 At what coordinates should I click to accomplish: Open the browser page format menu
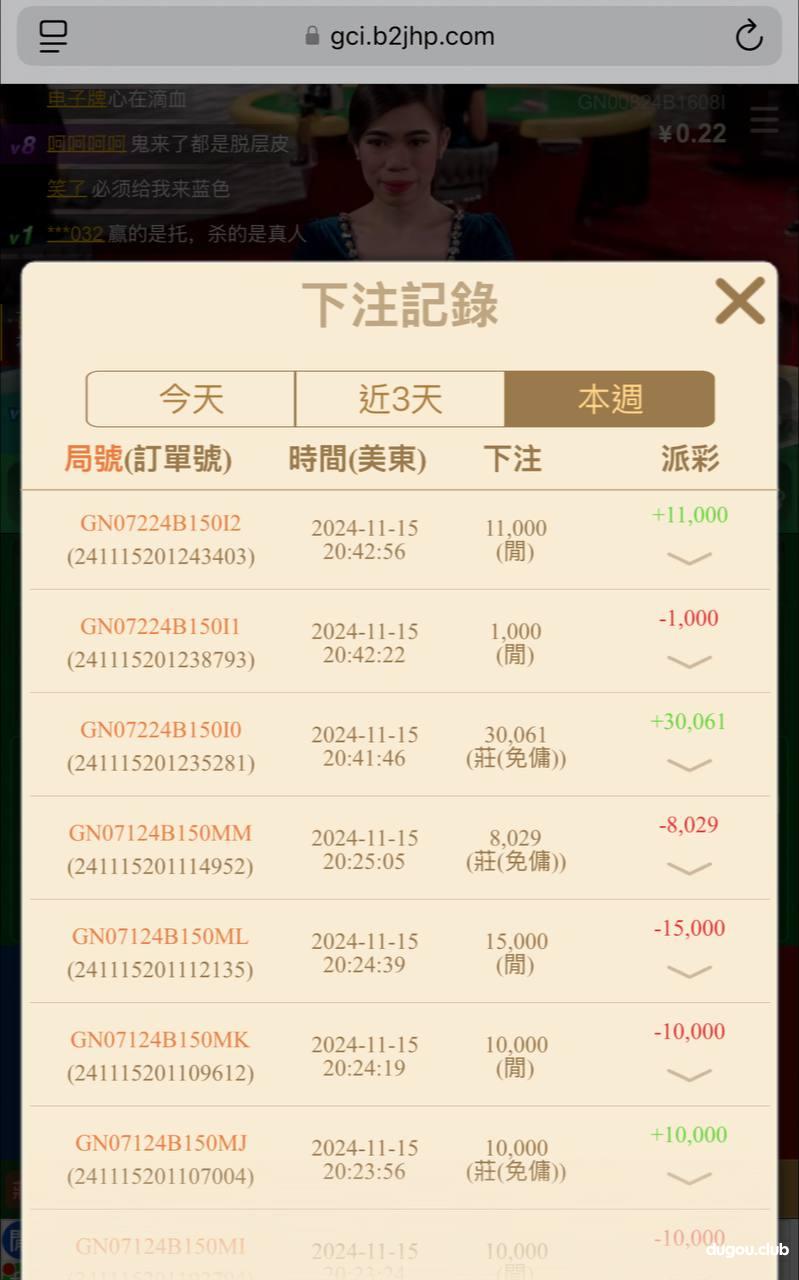(53, 37)
